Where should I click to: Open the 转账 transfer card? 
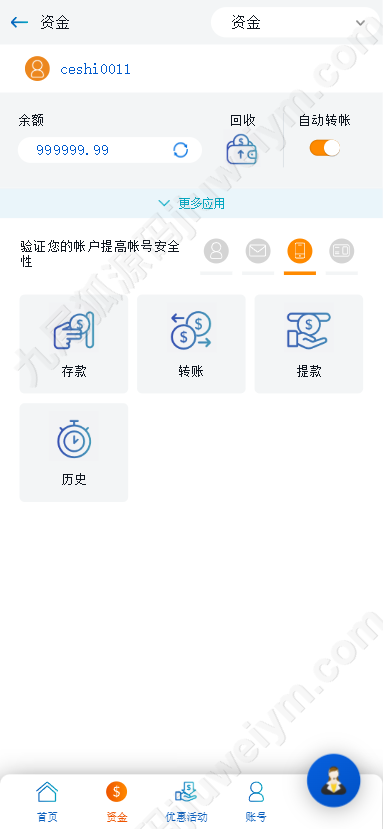(x=191, y=344)
